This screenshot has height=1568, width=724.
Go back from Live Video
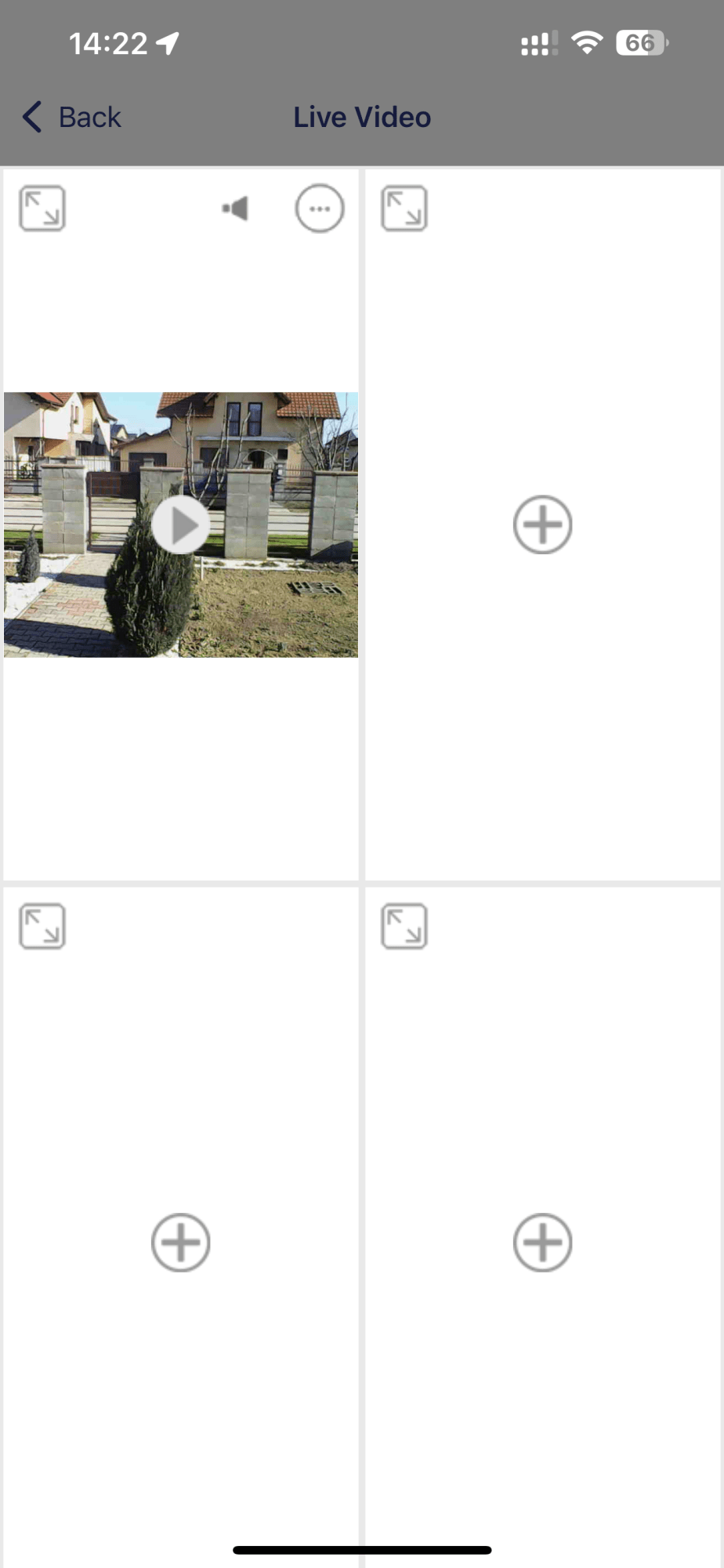(x=72, y=118)
